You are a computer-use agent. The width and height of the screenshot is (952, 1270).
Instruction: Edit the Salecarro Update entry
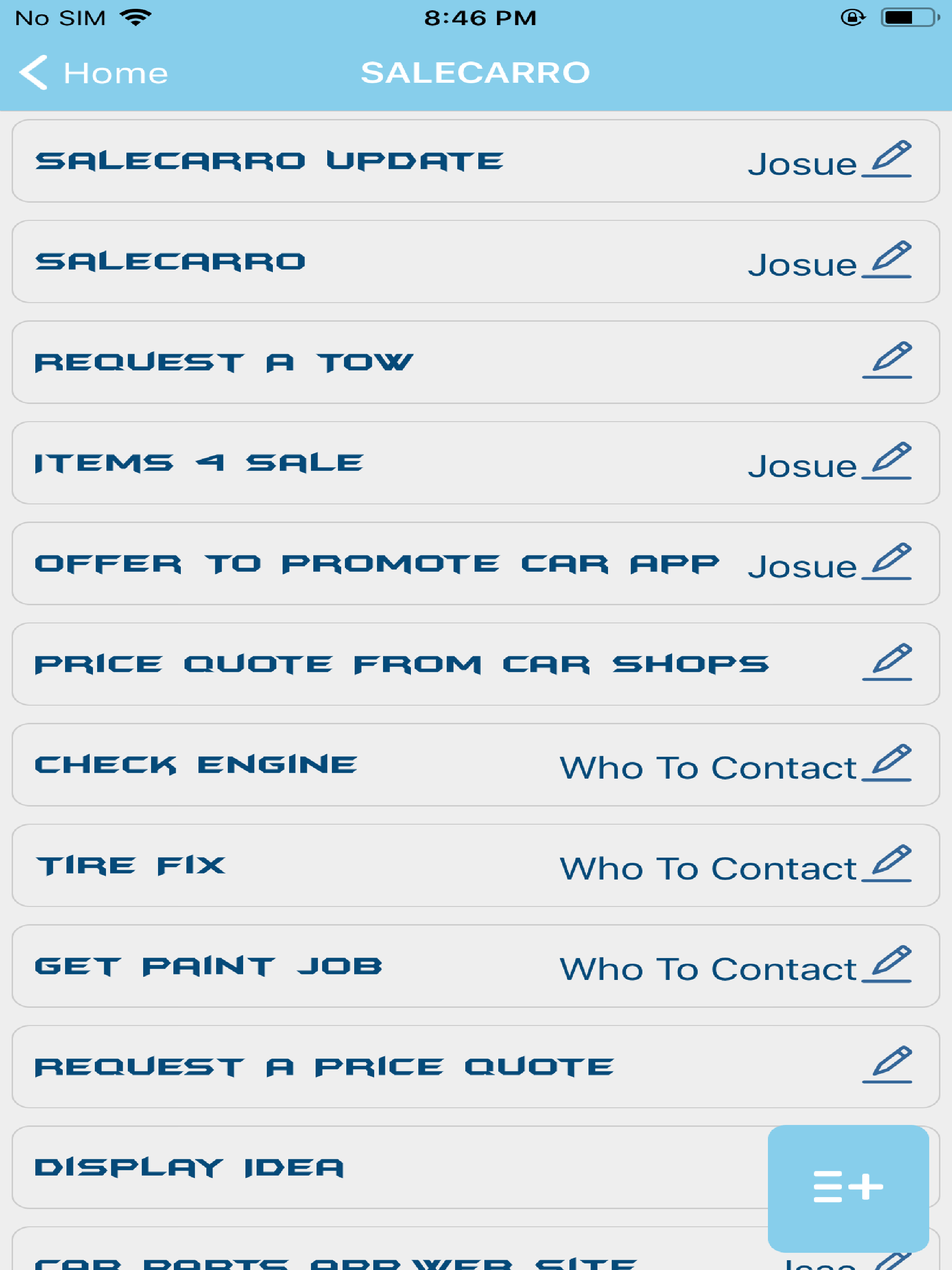point(887,159)
